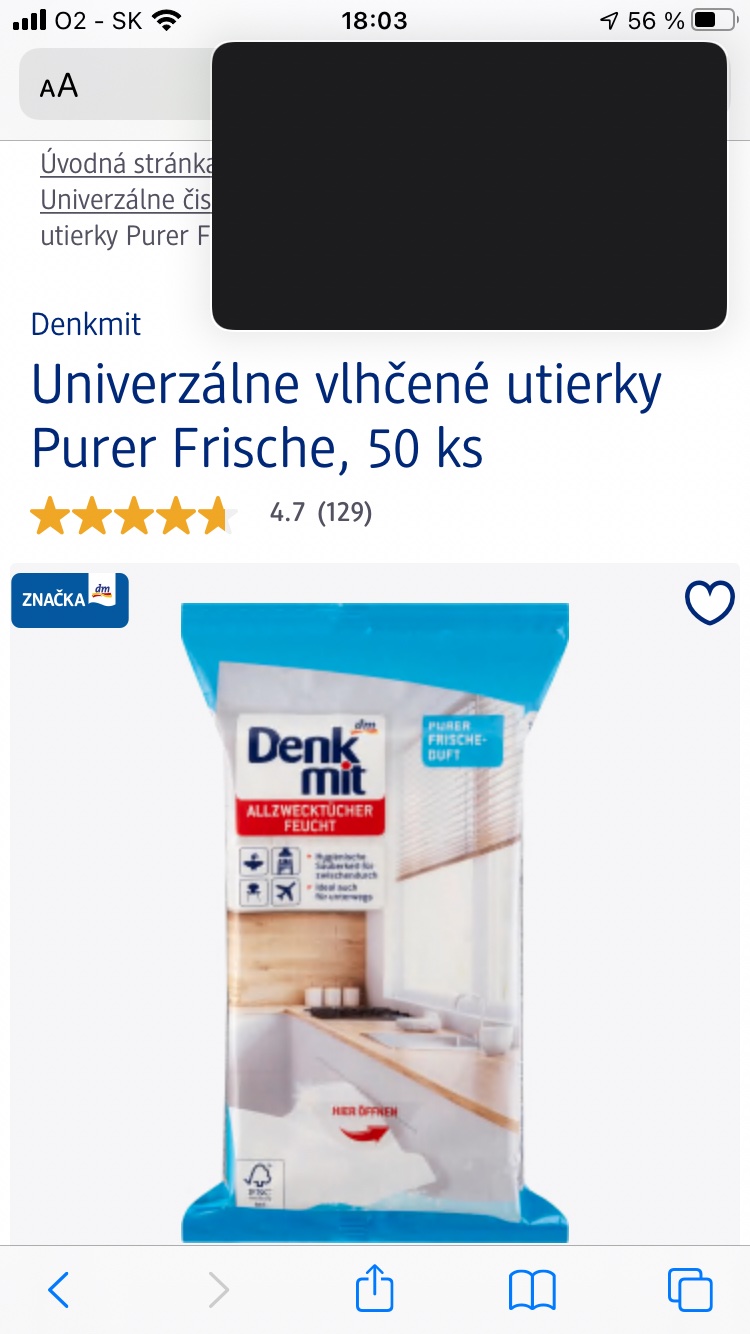Open the Denkmit brand page
The width and height of the screenshot is (750, 1334).
pyautogui.click(x=86, y=324)
